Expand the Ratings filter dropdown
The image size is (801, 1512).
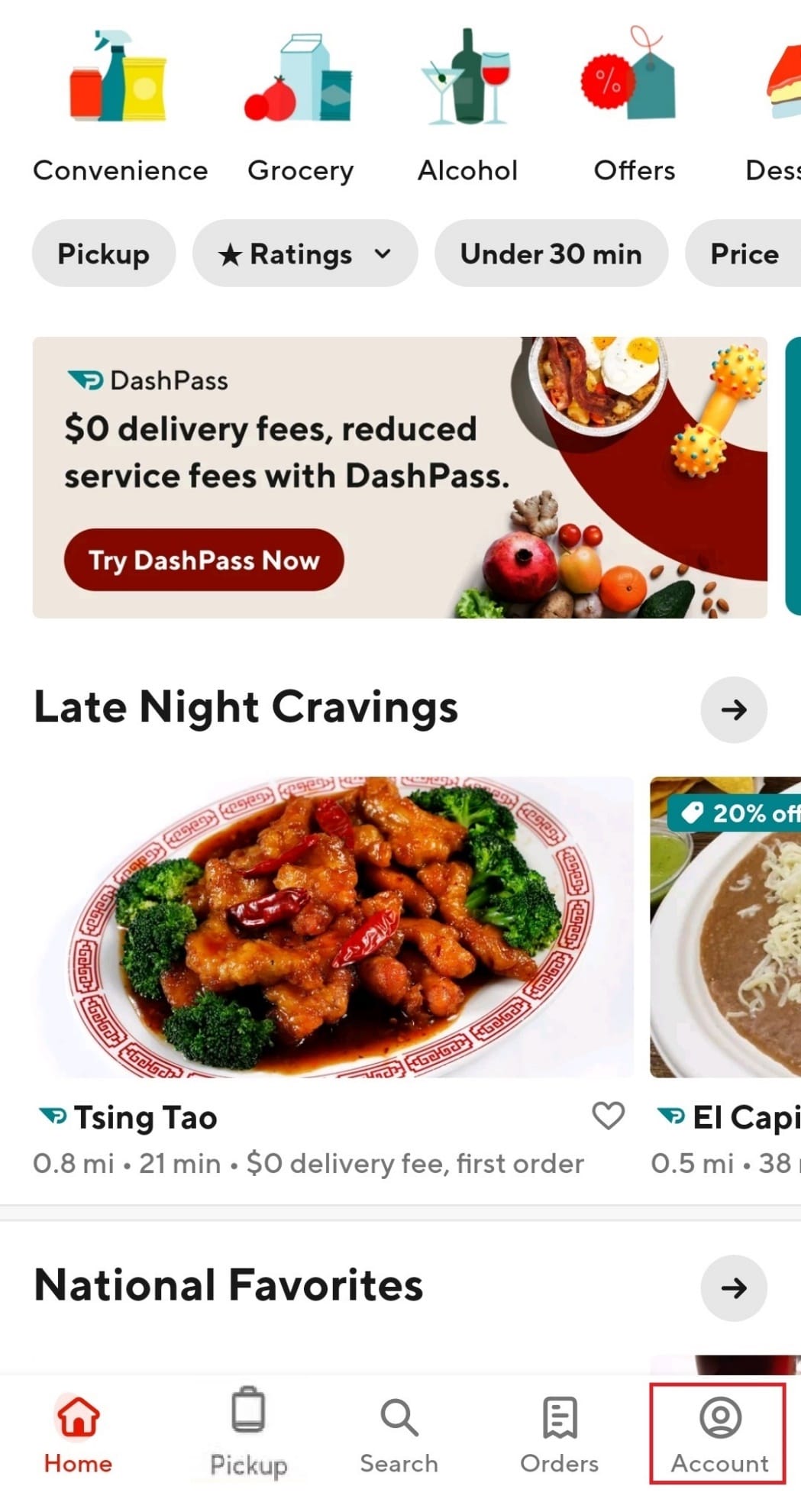tap(305, 254)
